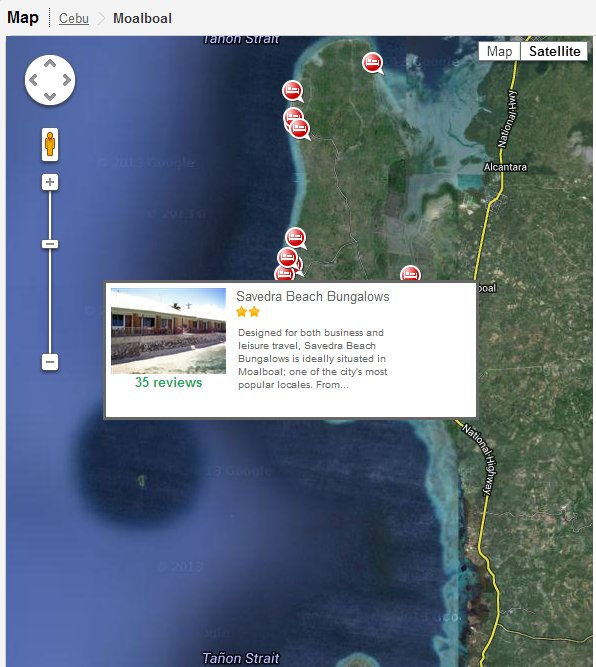Open the Savedra Beach Bungalows photo
This screenshot has height=667, width=596.
click(x=168, y=331)
